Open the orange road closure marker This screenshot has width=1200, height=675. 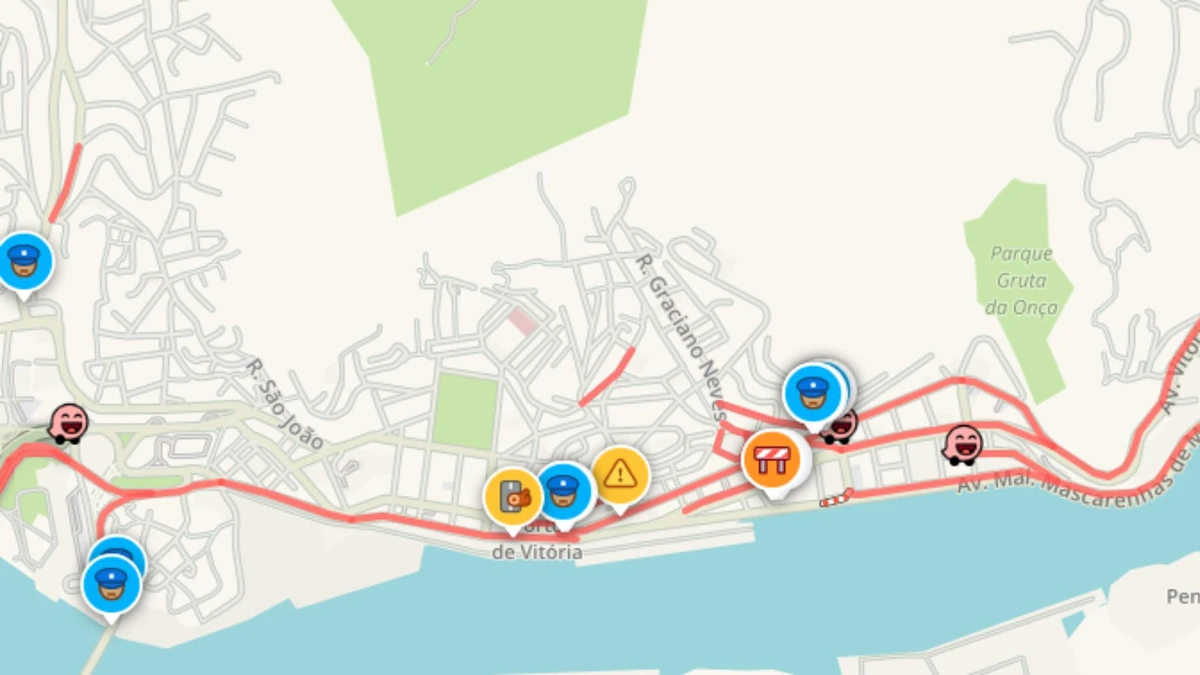pyautogui.click(x=771, y=460)
